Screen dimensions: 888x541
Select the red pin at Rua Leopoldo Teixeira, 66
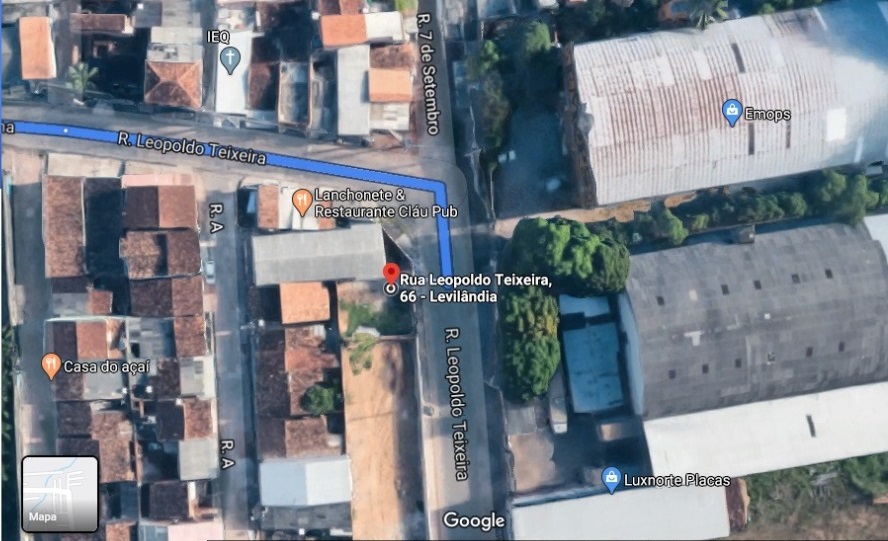pyautogui.click(x=391, y=274)
